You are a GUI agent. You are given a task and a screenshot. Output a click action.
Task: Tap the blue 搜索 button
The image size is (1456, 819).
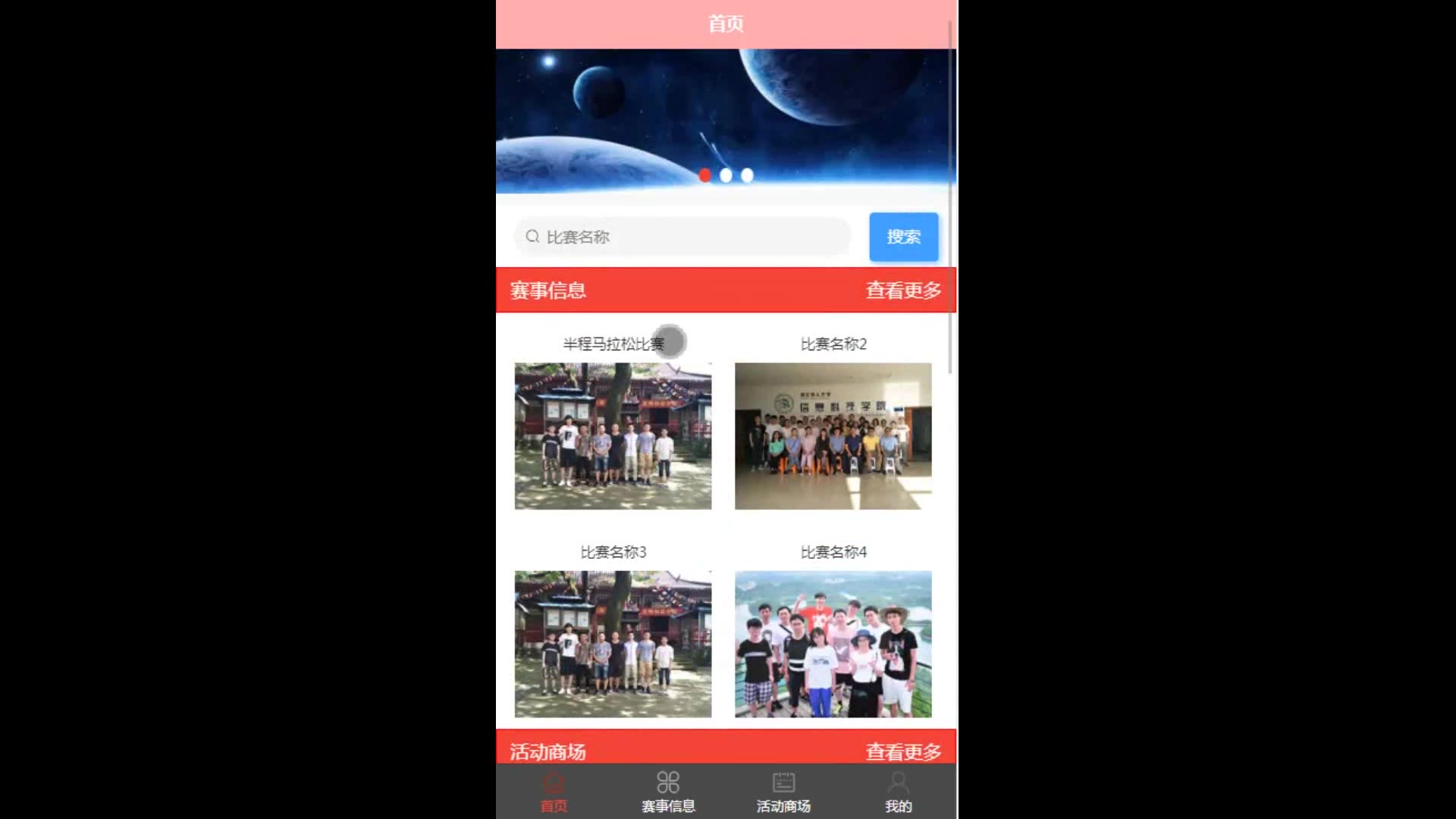click(903, 237)
